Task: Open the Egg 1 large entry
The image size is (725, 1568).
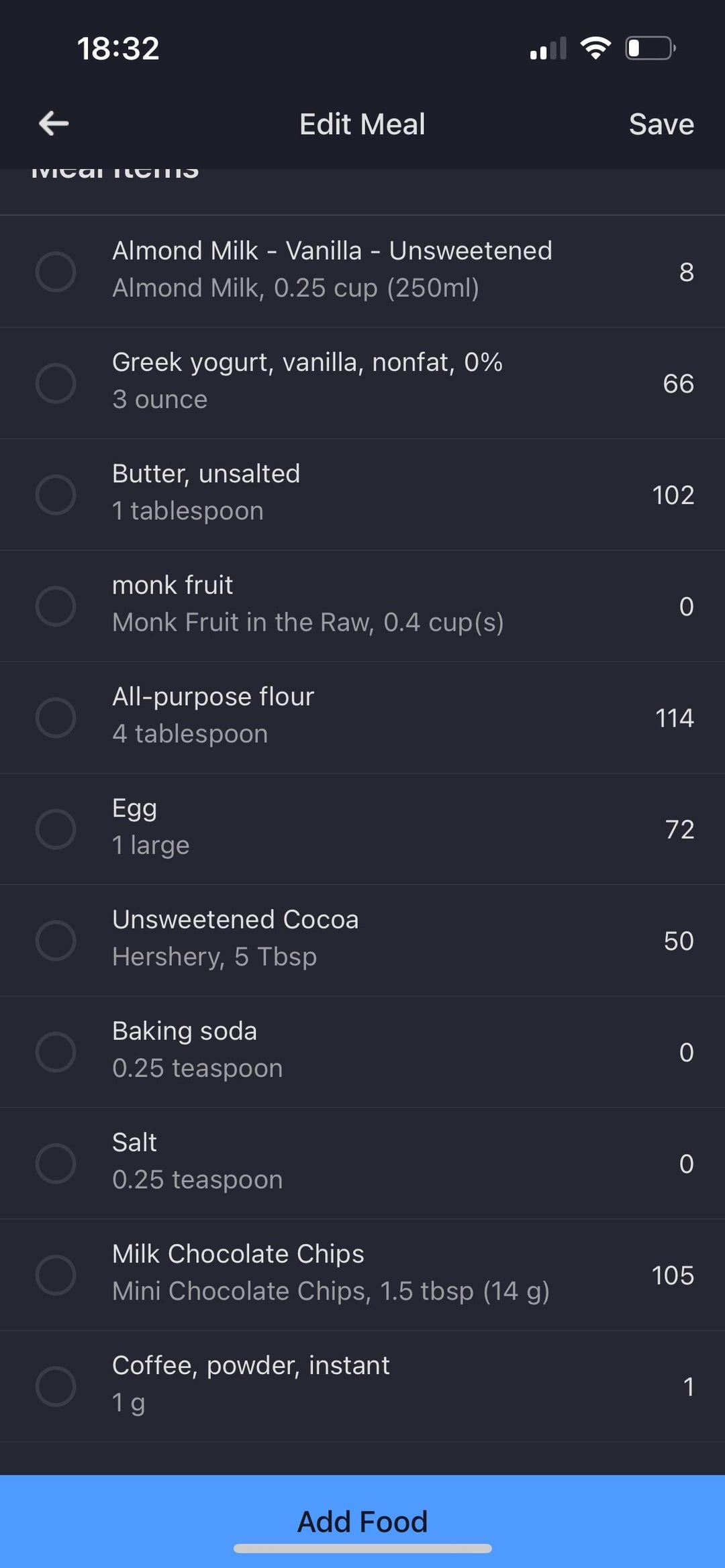Action: click(x=362, y=829)
